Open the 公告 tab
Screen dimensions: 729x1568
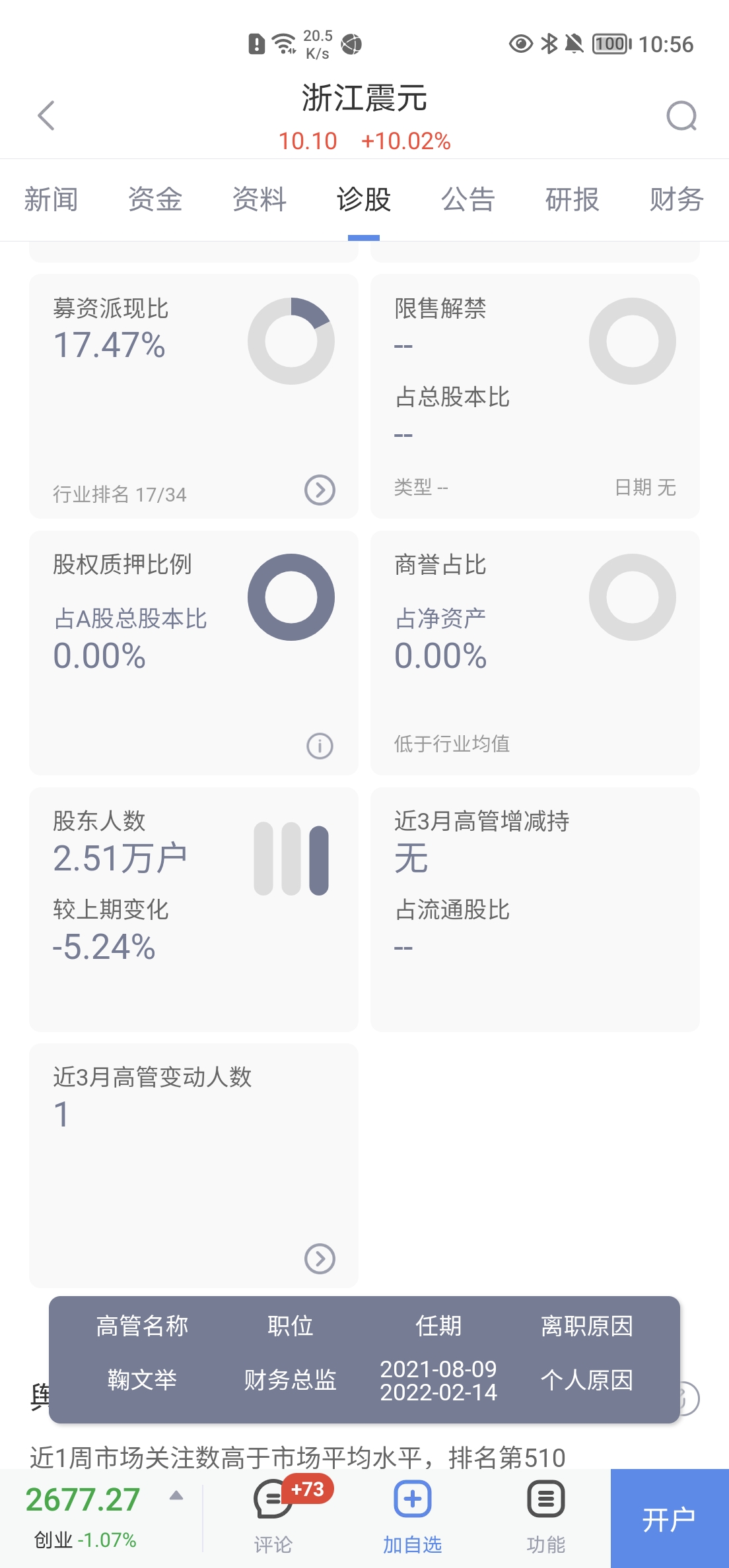[x=468, y=199]
